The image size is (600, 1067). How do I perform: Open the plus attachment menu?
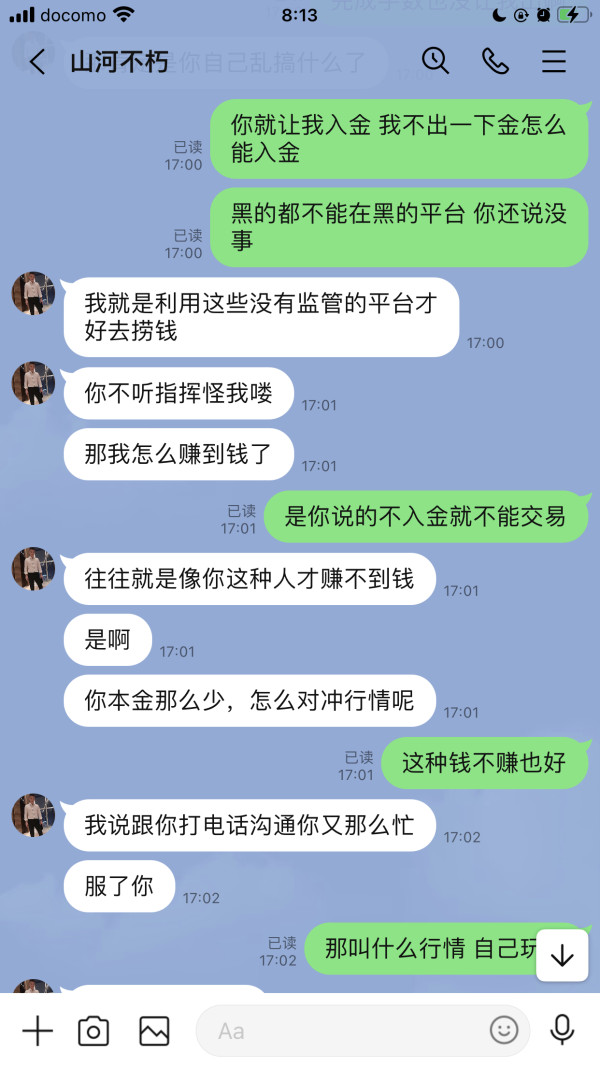click(37, 1032)
